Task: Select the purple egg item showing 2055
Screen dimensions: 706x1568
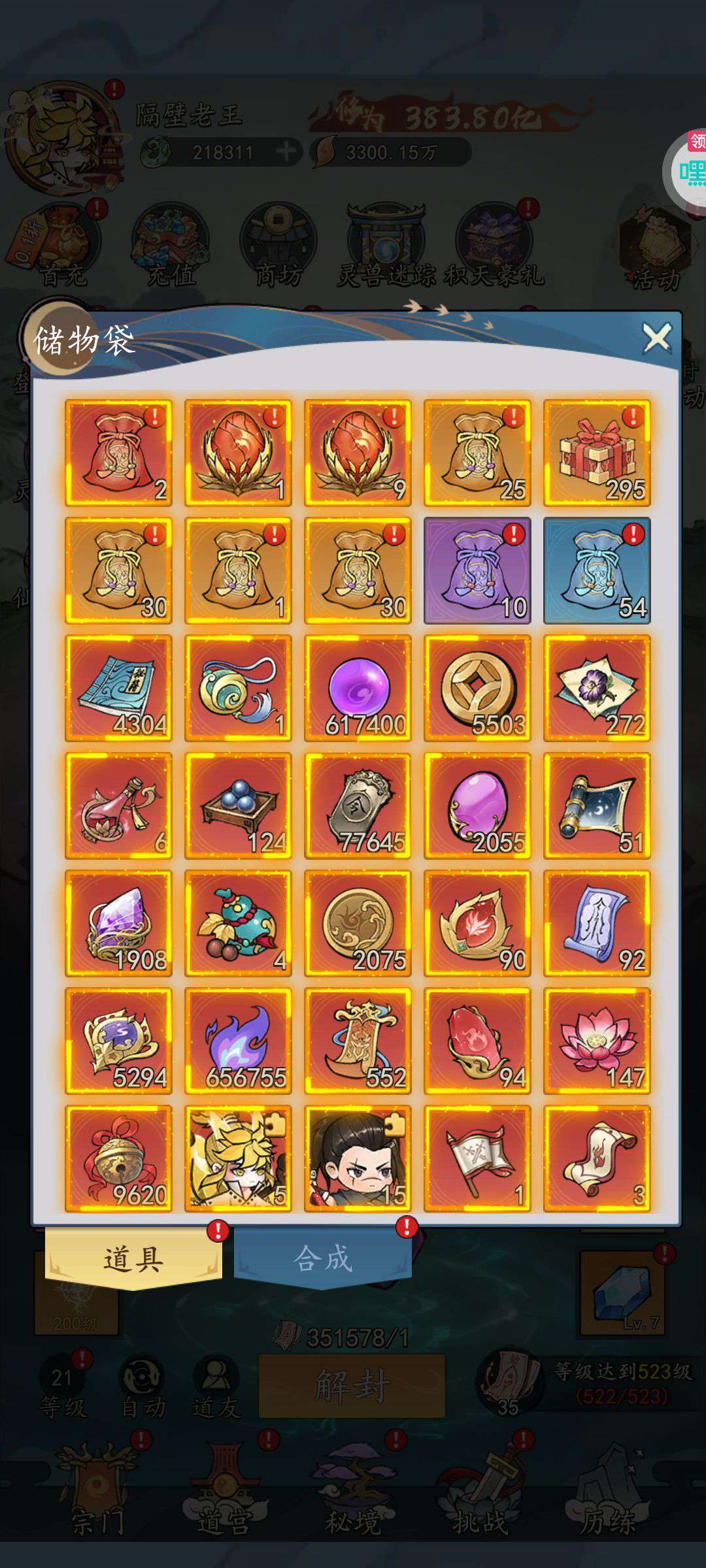Action: click(477, 806)
